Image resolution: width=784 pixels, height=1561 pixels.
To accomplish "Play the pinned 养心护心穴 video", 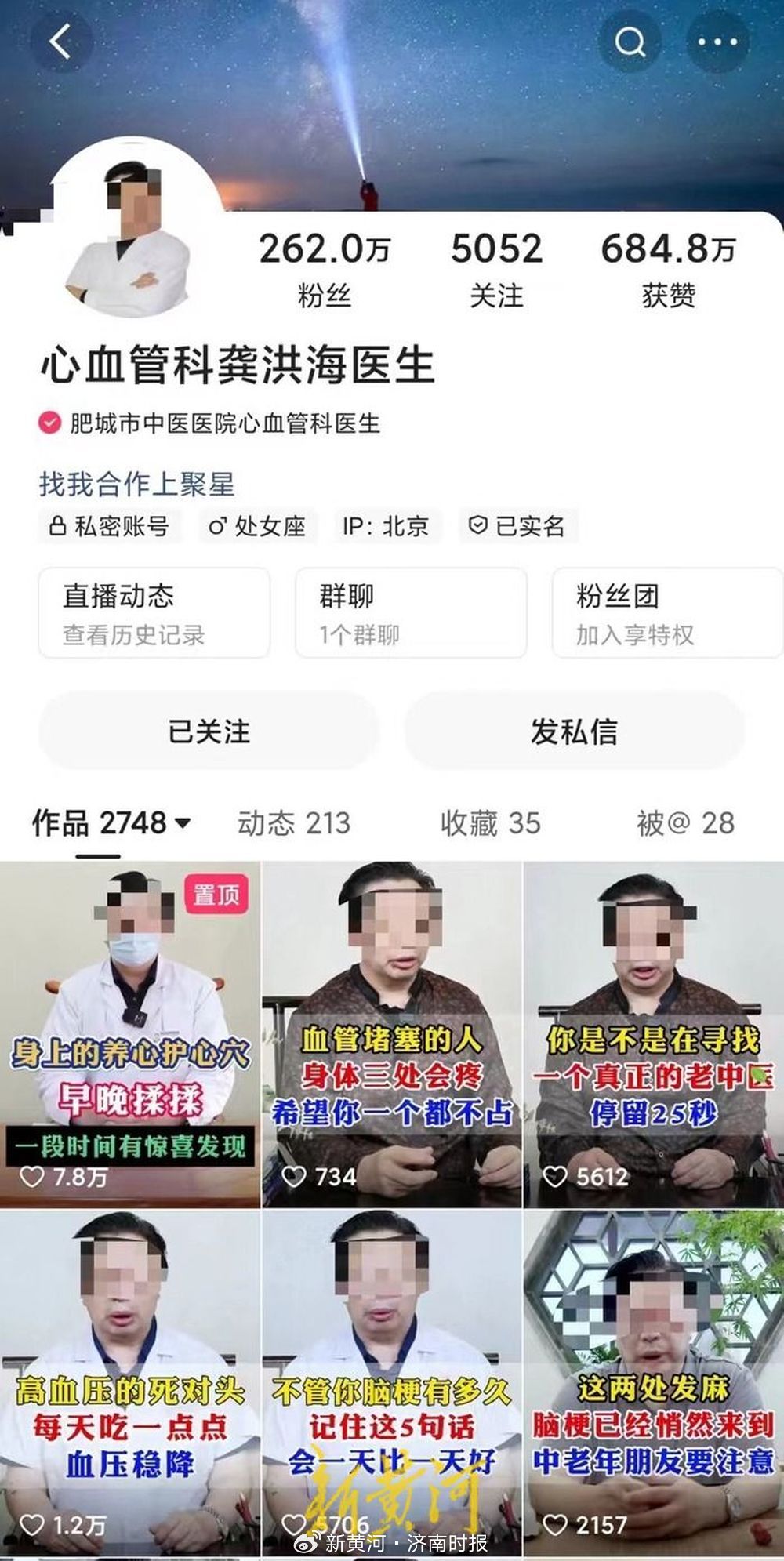I will pyautogui.click(x=129, y=1033).
